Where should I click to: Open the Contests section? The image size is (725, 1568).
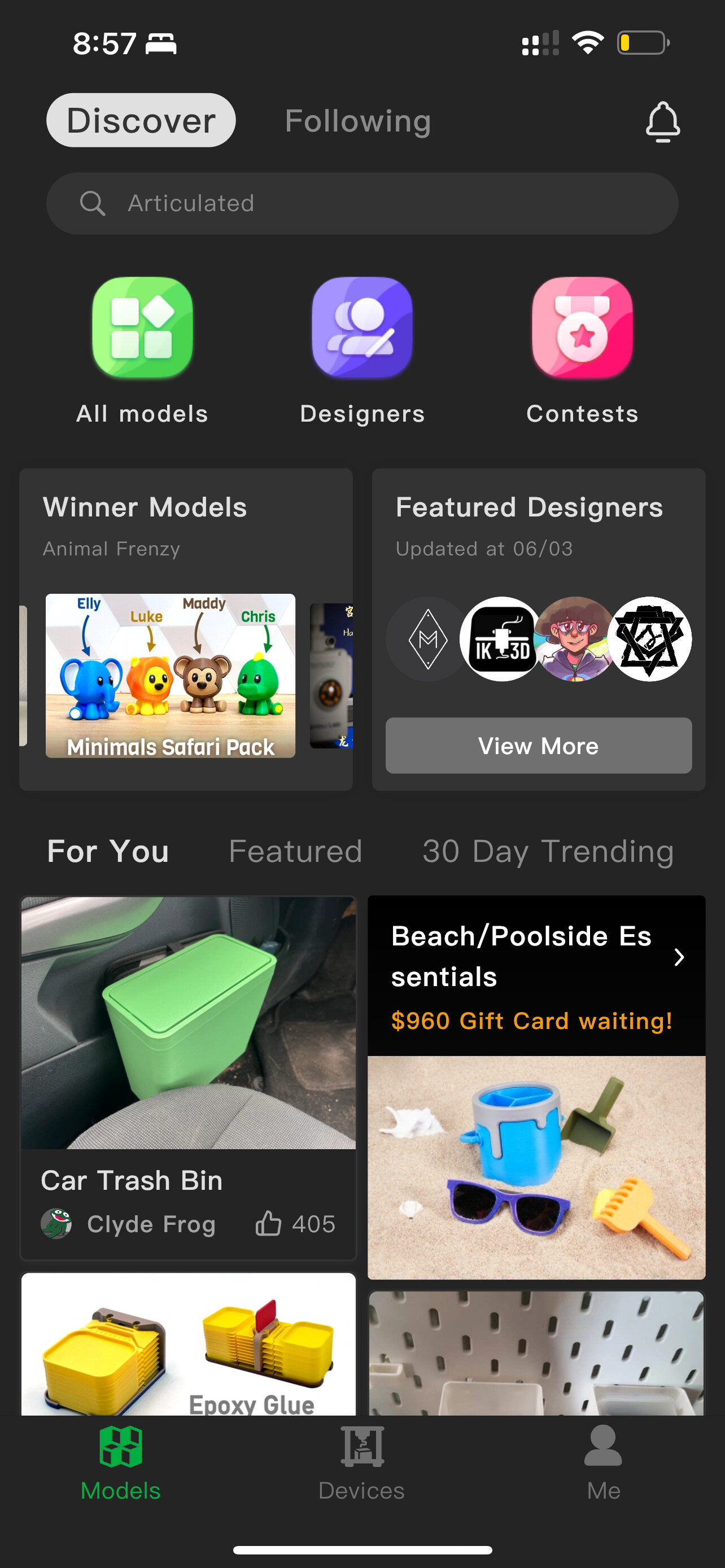[582, 351]
